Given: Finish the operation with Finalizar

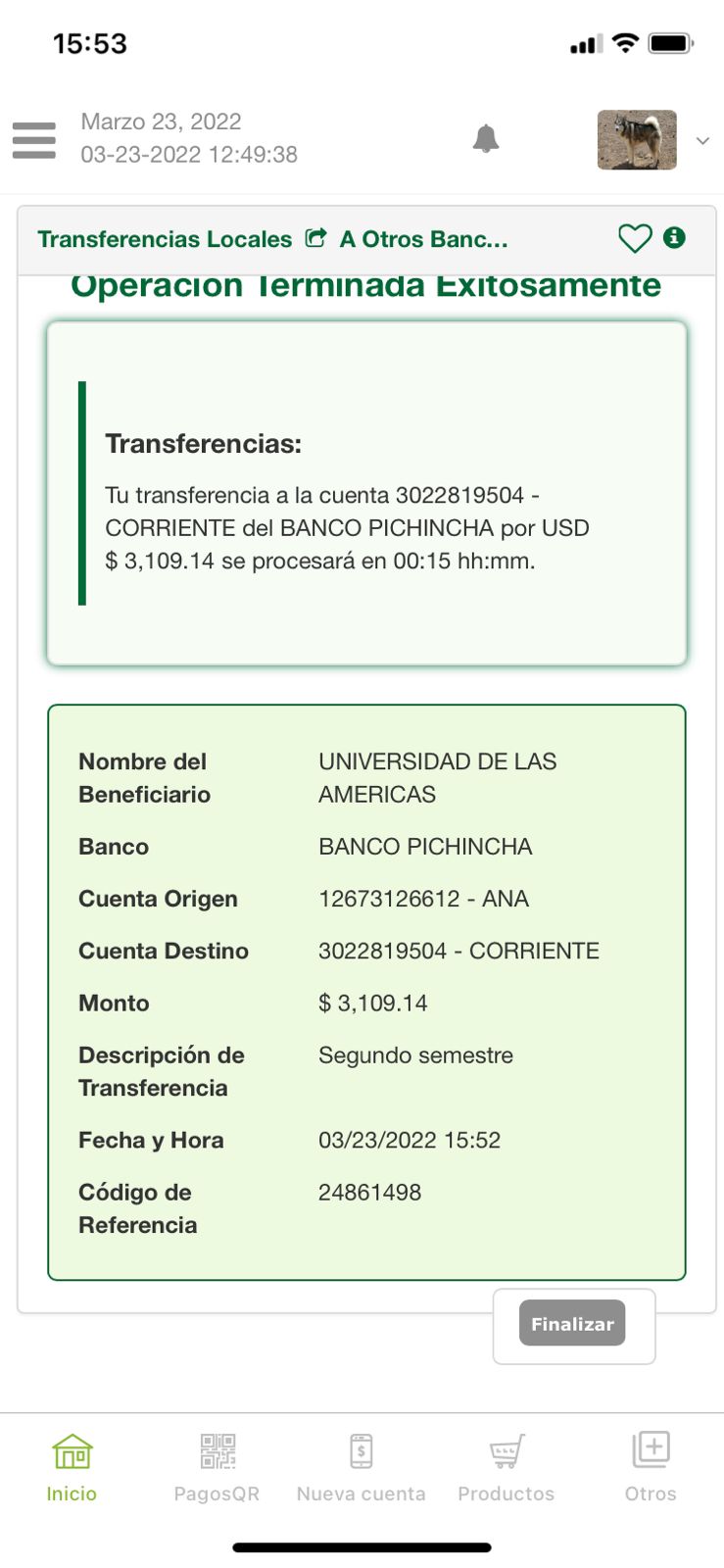Looking at the screenshot, I should [572, 1323].
